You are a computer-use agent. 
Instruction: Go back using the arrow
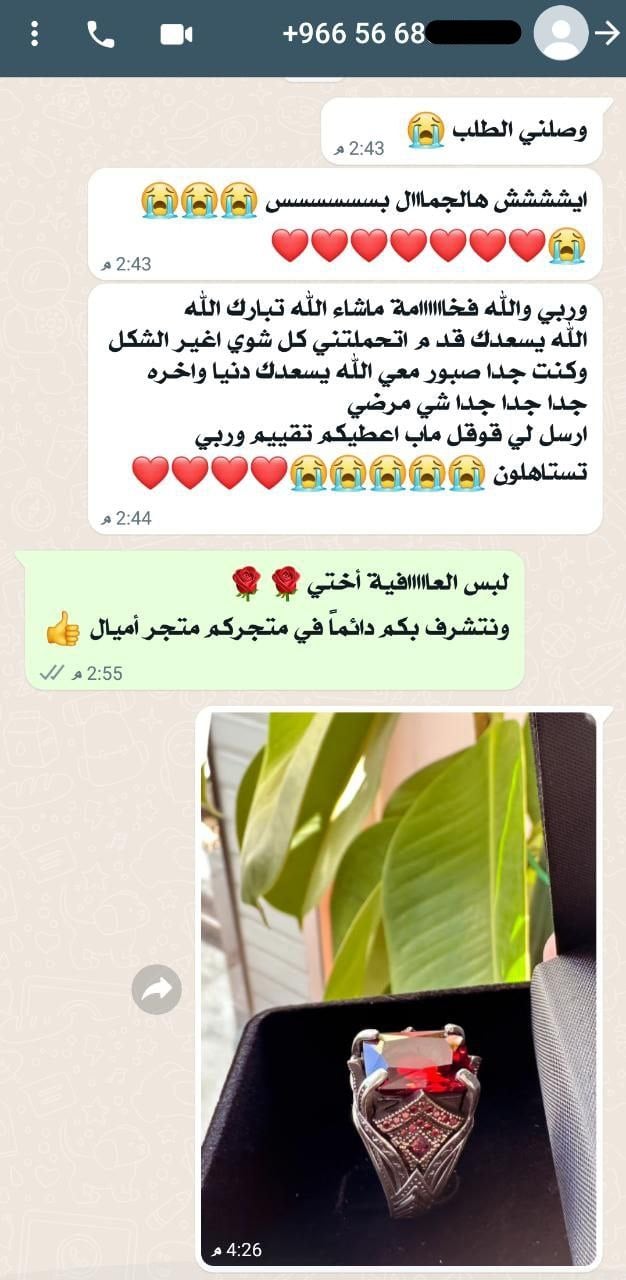(x=607, y=33)
